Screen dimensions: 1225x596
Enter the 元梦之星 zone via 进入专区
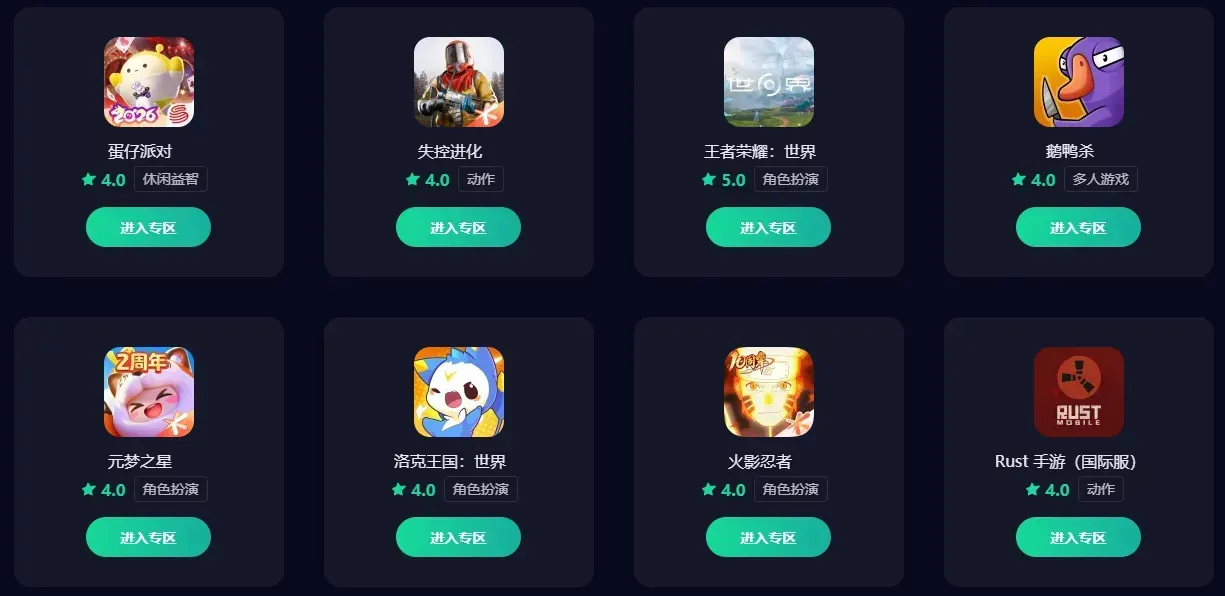pos(148,537)
